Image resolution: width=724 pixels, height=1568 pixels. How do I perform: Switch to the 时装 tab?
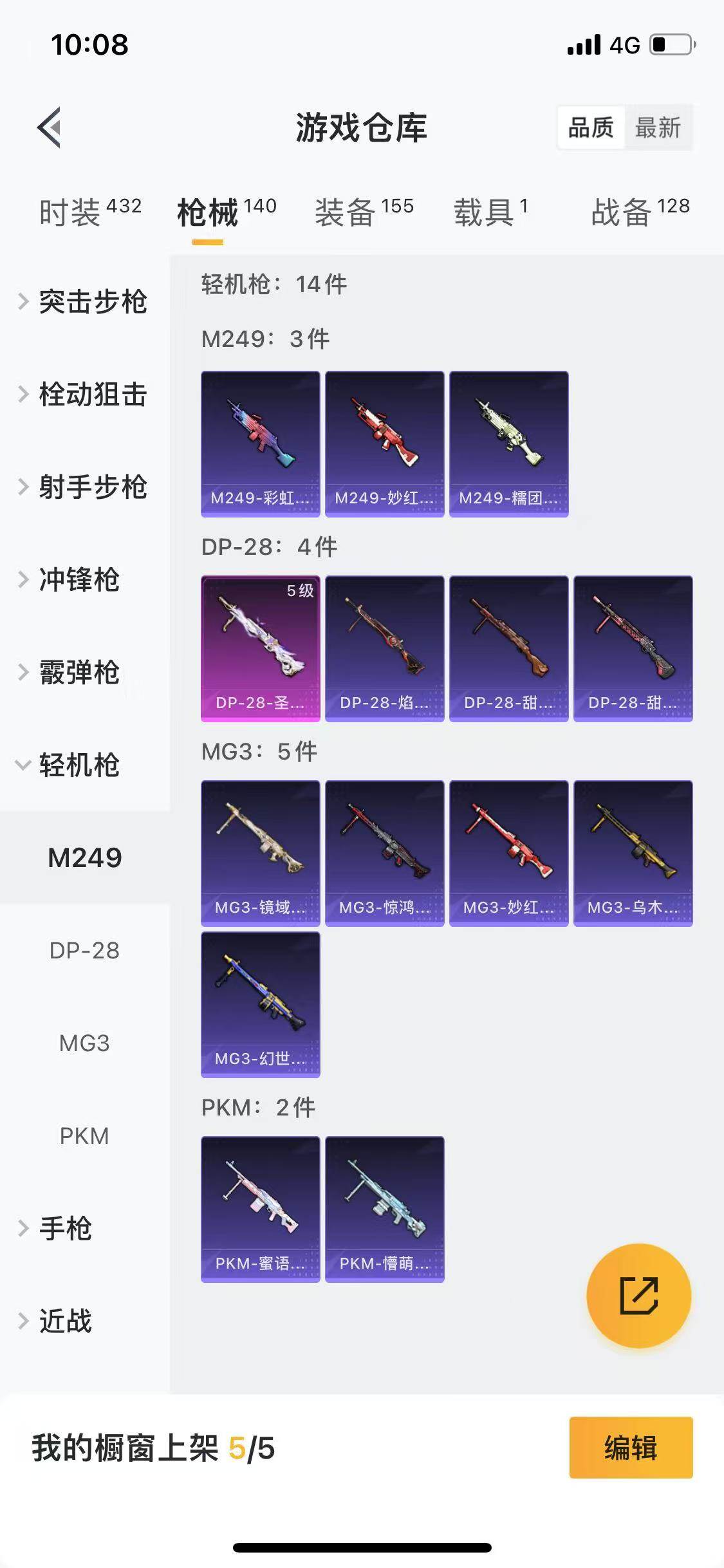click(x=89, y=212)
